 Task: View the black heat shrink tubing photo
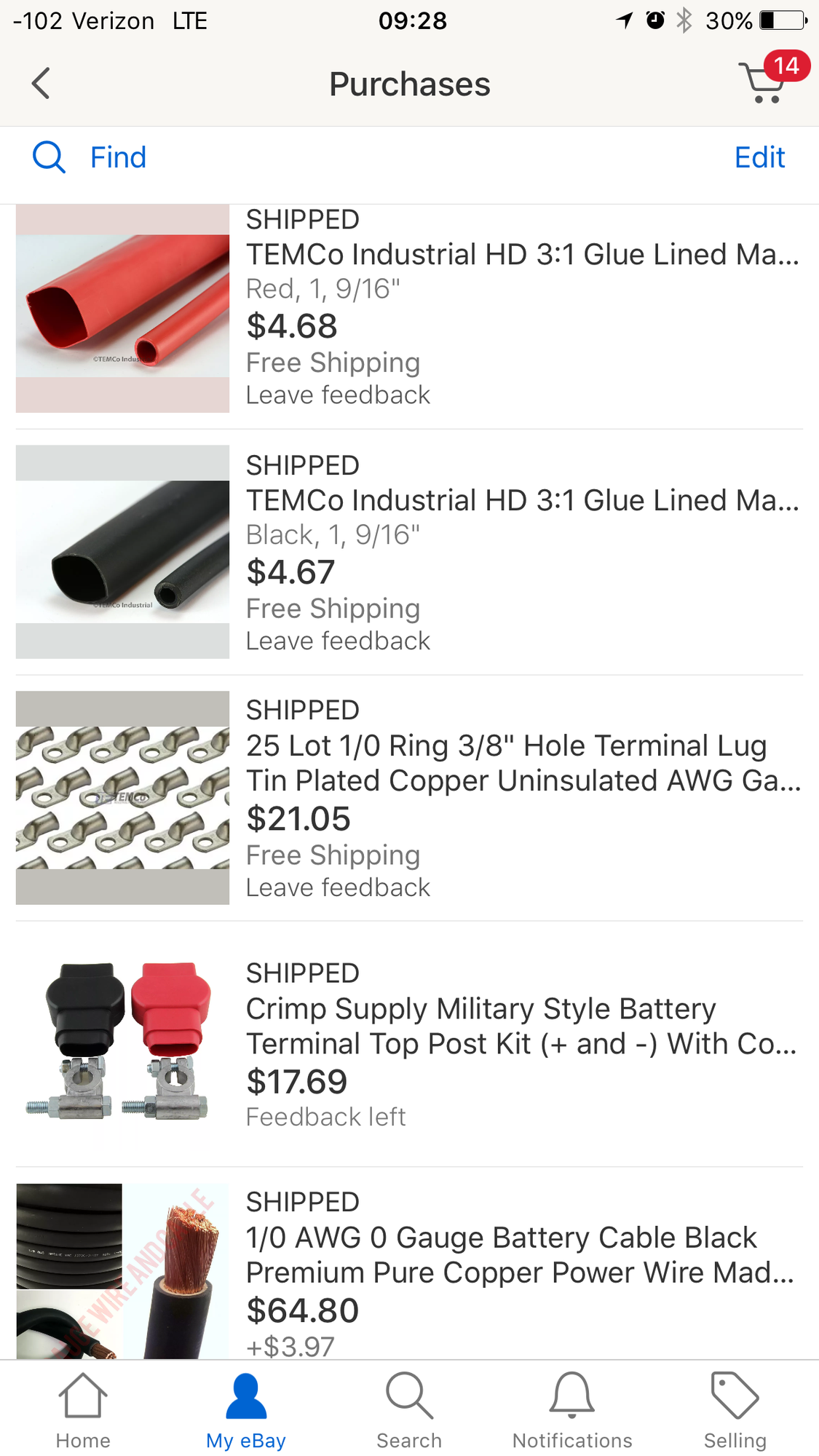coord(122,552)
